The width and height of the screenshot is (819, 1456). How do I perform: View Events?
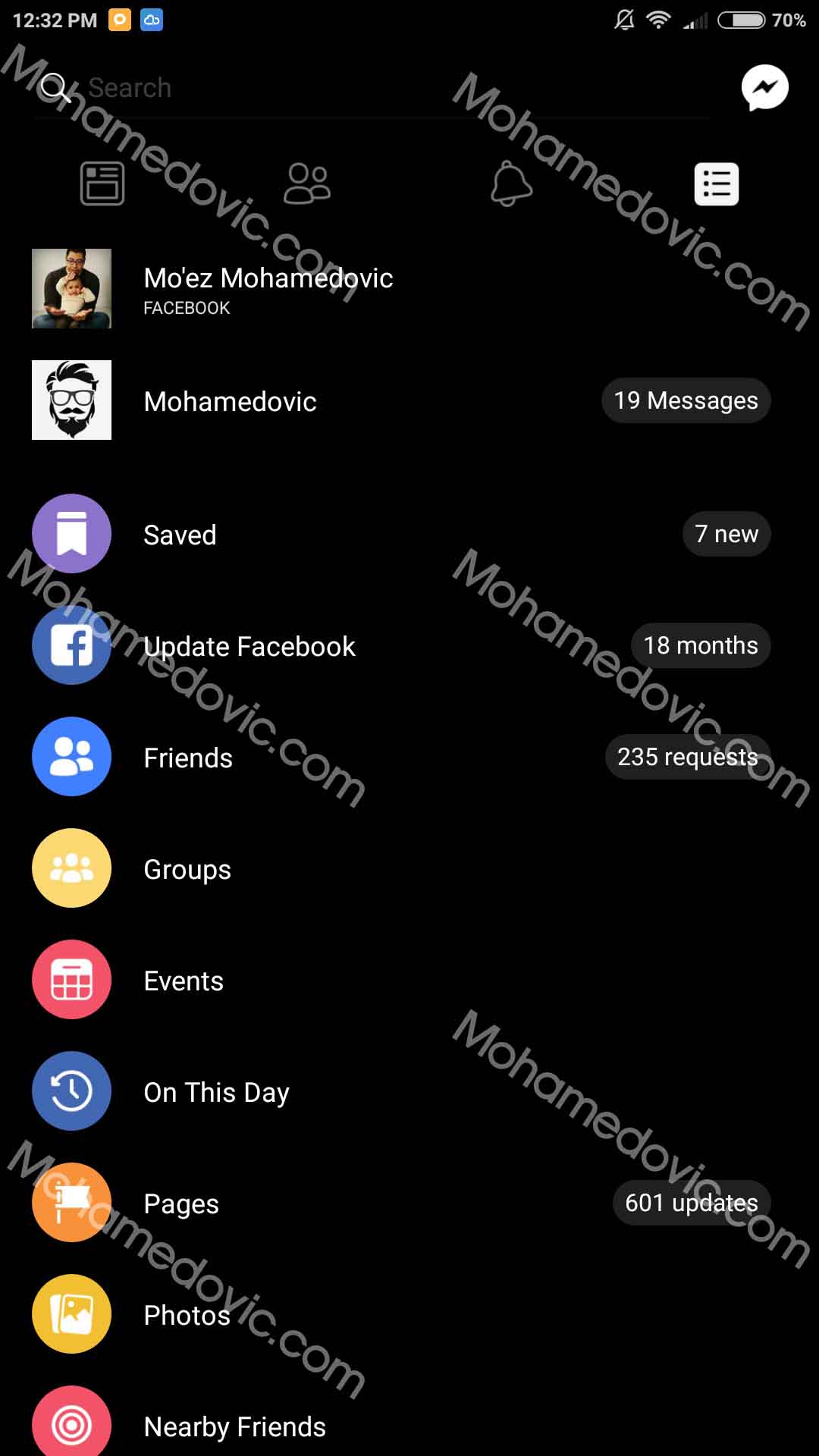click(409, 980)
